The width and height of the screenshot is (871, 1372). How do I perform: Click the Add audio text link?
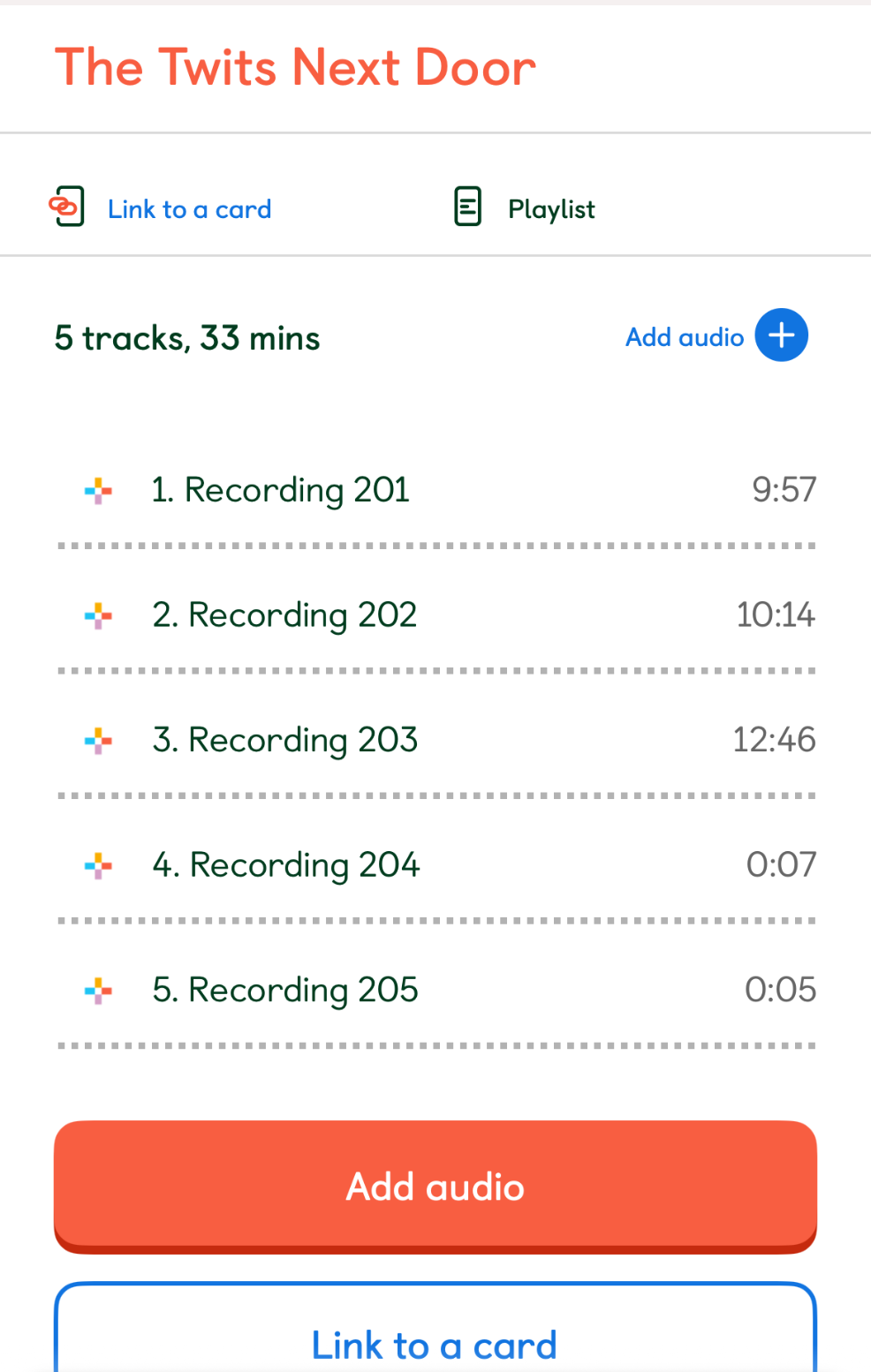[685, 336]
